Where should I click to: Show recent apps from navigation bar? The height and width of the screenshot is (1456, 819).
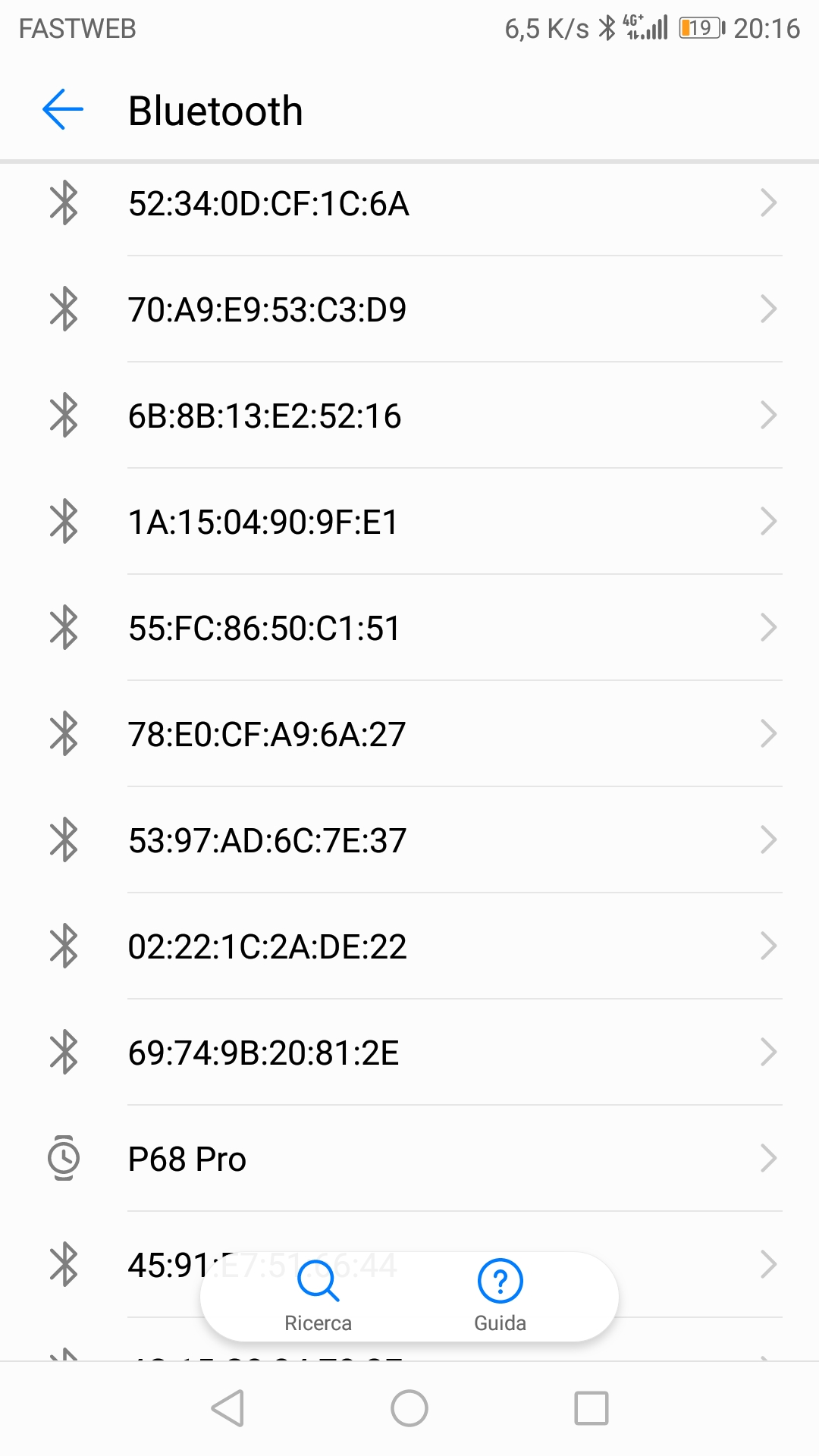pos(591,1408)
